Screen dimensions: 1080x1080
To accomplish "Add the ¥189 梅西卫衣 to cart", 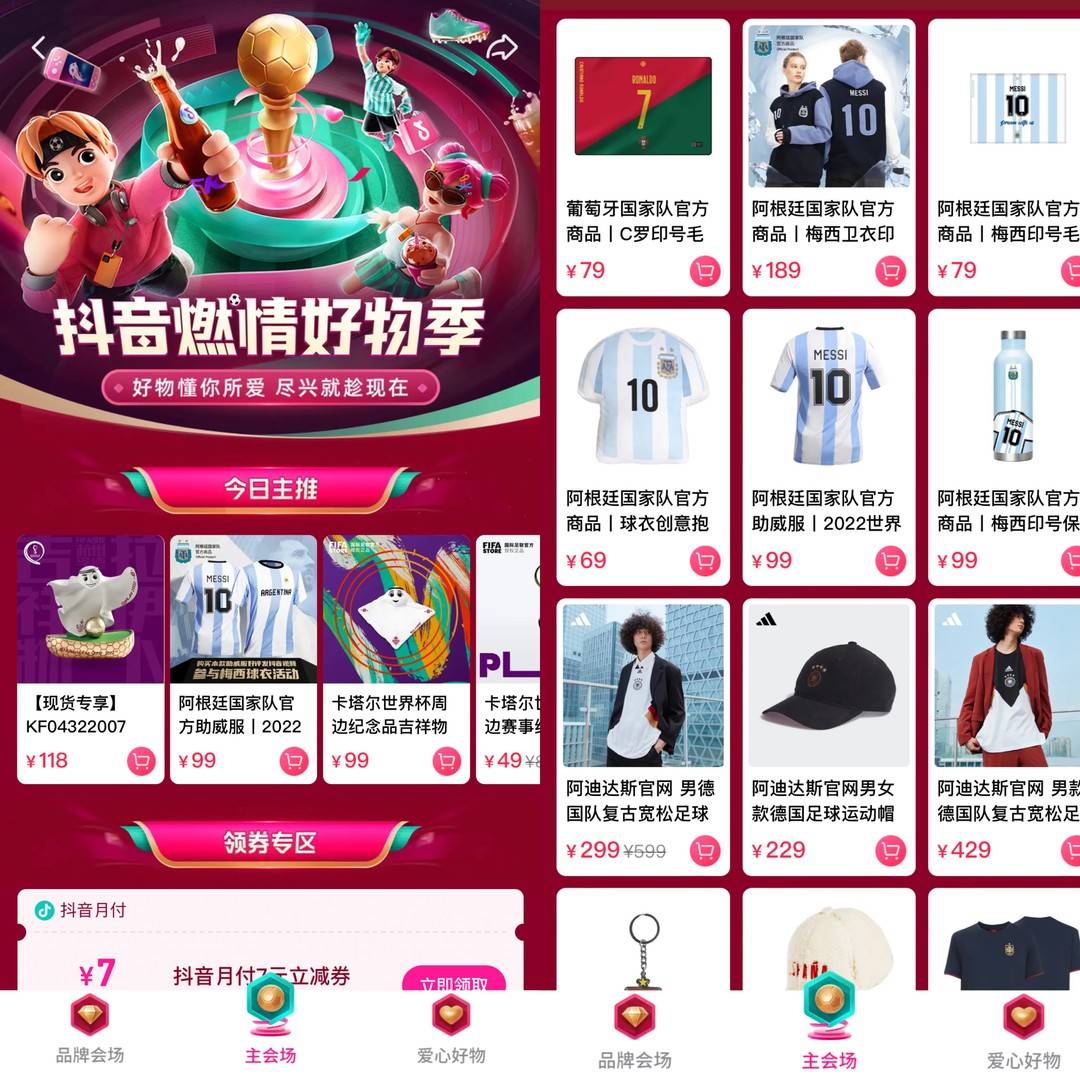I will tap(890, 271).
